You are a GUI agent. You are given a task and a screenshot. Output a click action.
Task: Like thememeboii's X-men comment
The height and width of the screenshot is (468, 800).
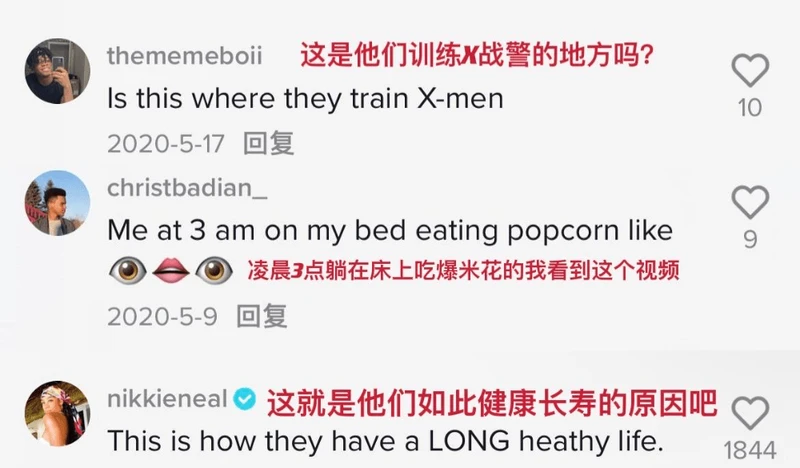(750, 71)
